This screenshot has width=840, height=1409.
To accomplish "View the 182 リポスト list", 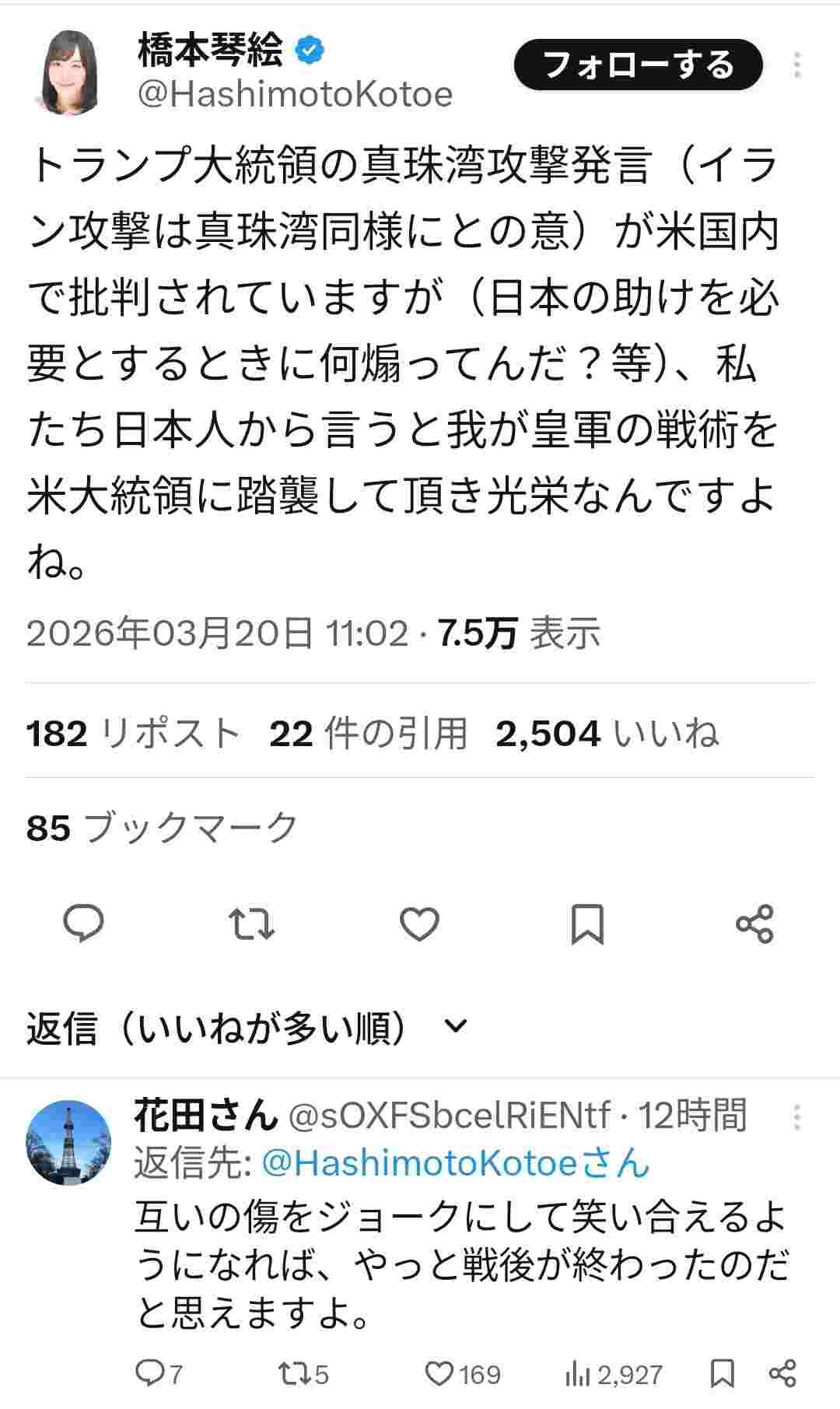I will coord(132,733).
